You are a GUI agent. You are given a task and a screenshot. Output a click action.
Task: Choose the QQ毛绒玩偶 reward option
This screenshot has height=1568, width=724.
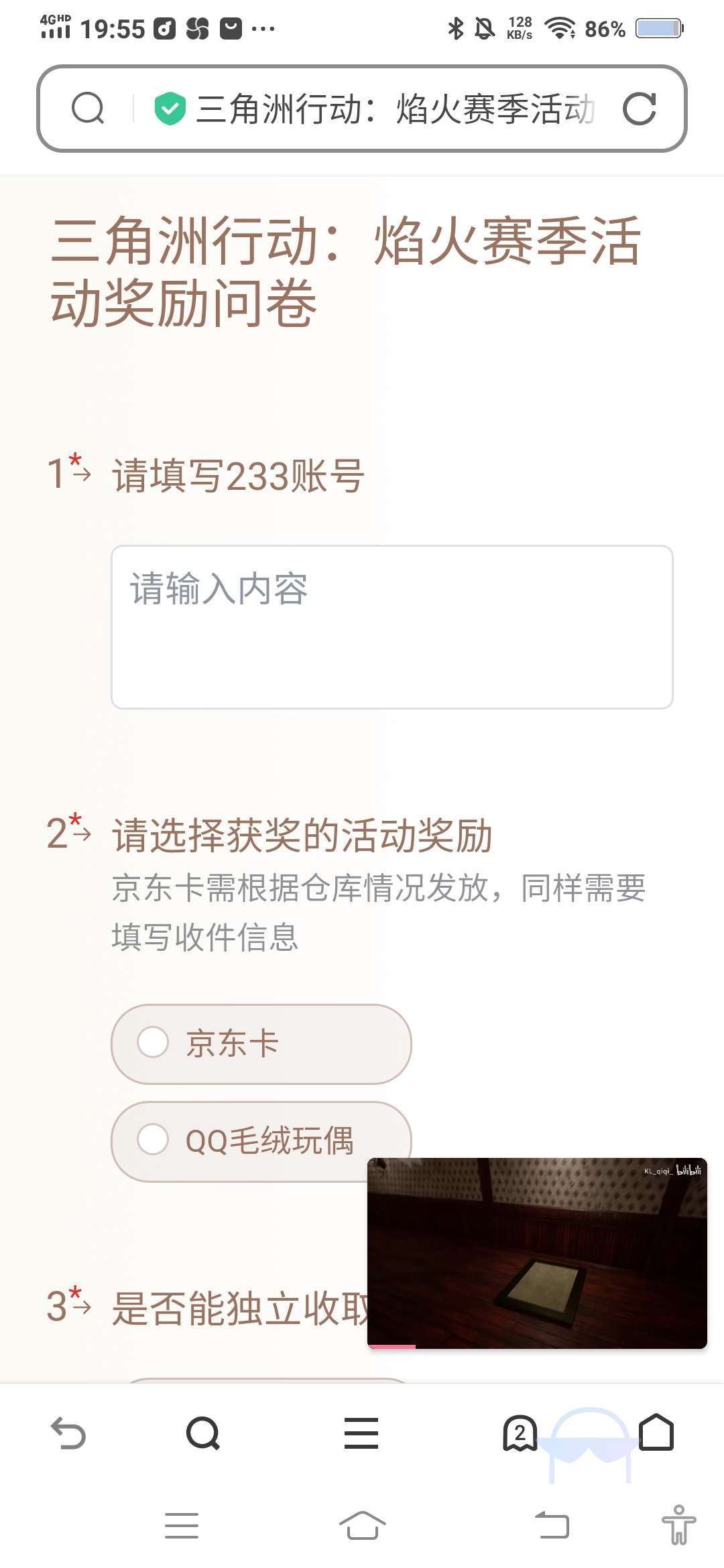point(261,1141)
